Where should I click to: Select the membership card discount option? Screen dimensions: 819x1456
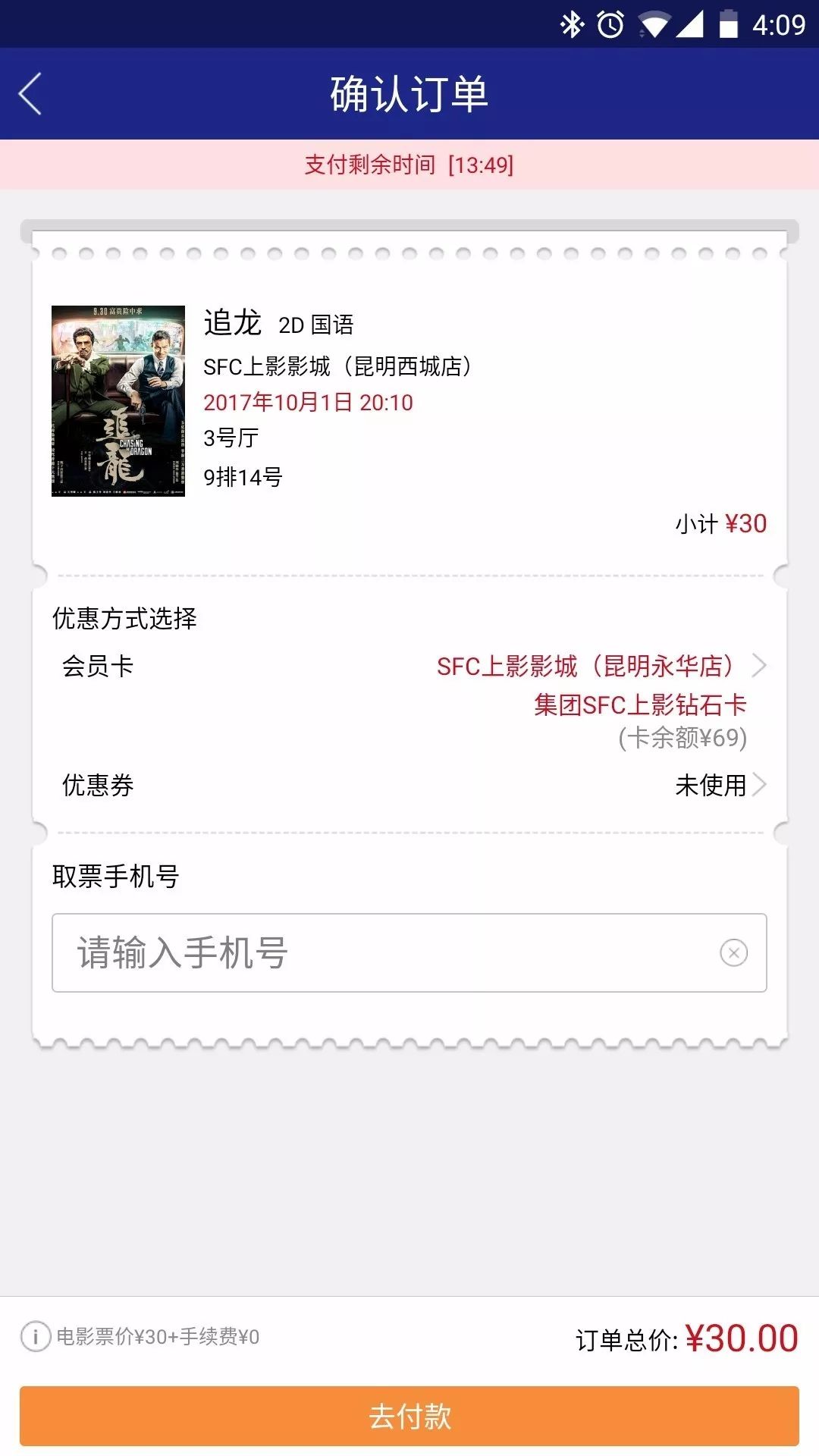coord(584,667)
